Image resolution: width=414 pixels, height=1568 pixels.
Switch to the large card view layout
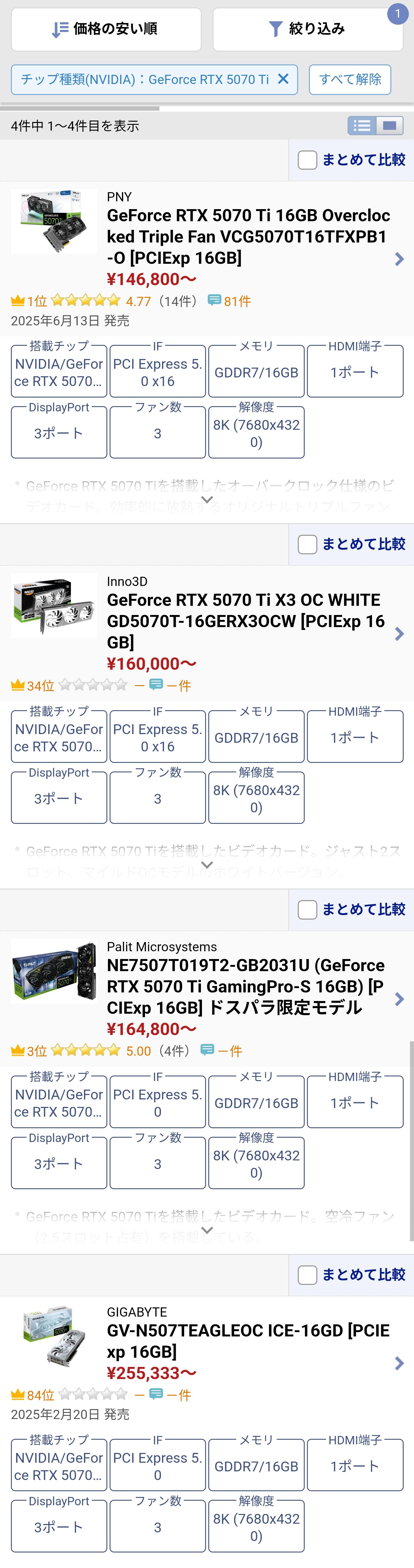click(390, 125)
